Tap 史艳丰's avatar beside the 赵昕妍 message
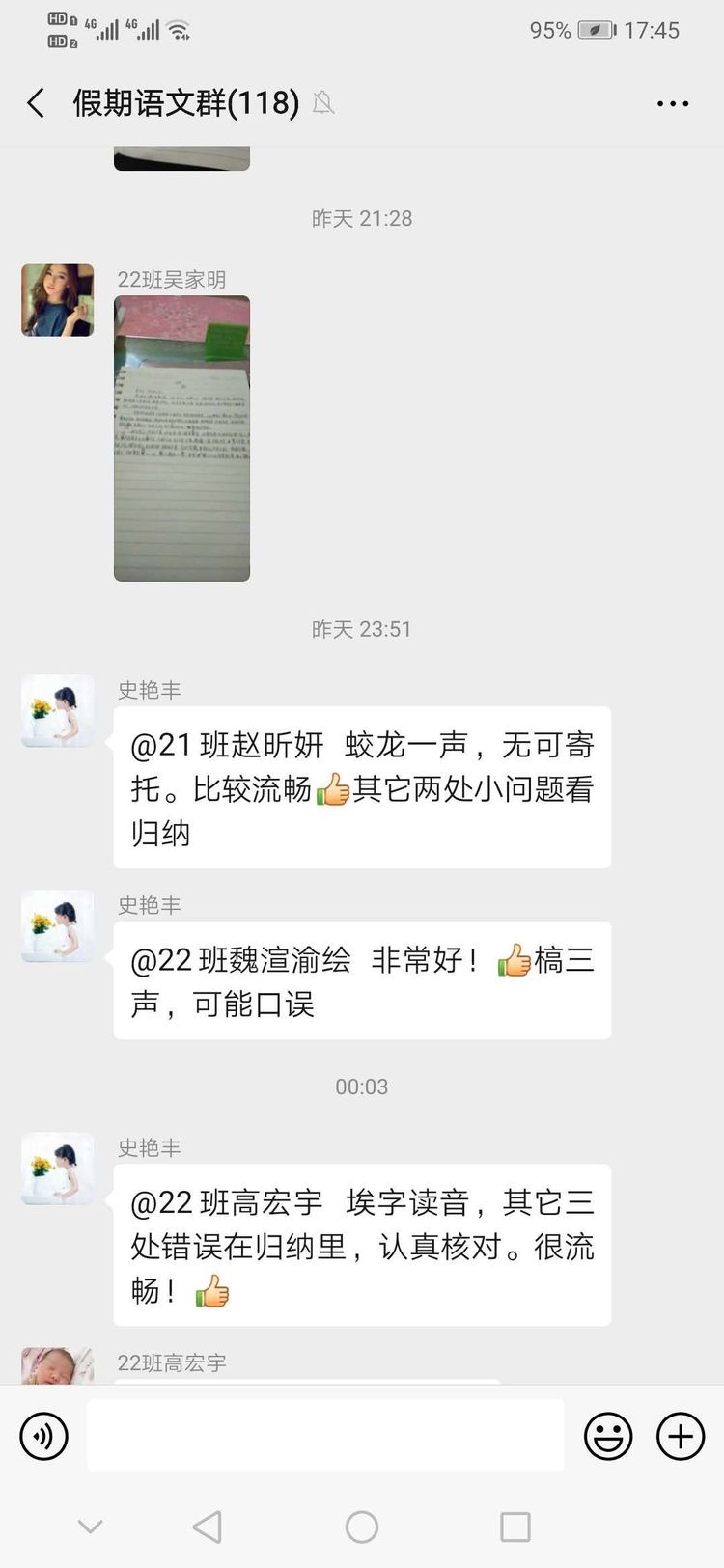The width and height of the screenshot is (724, 1568). tap(58, 711)
